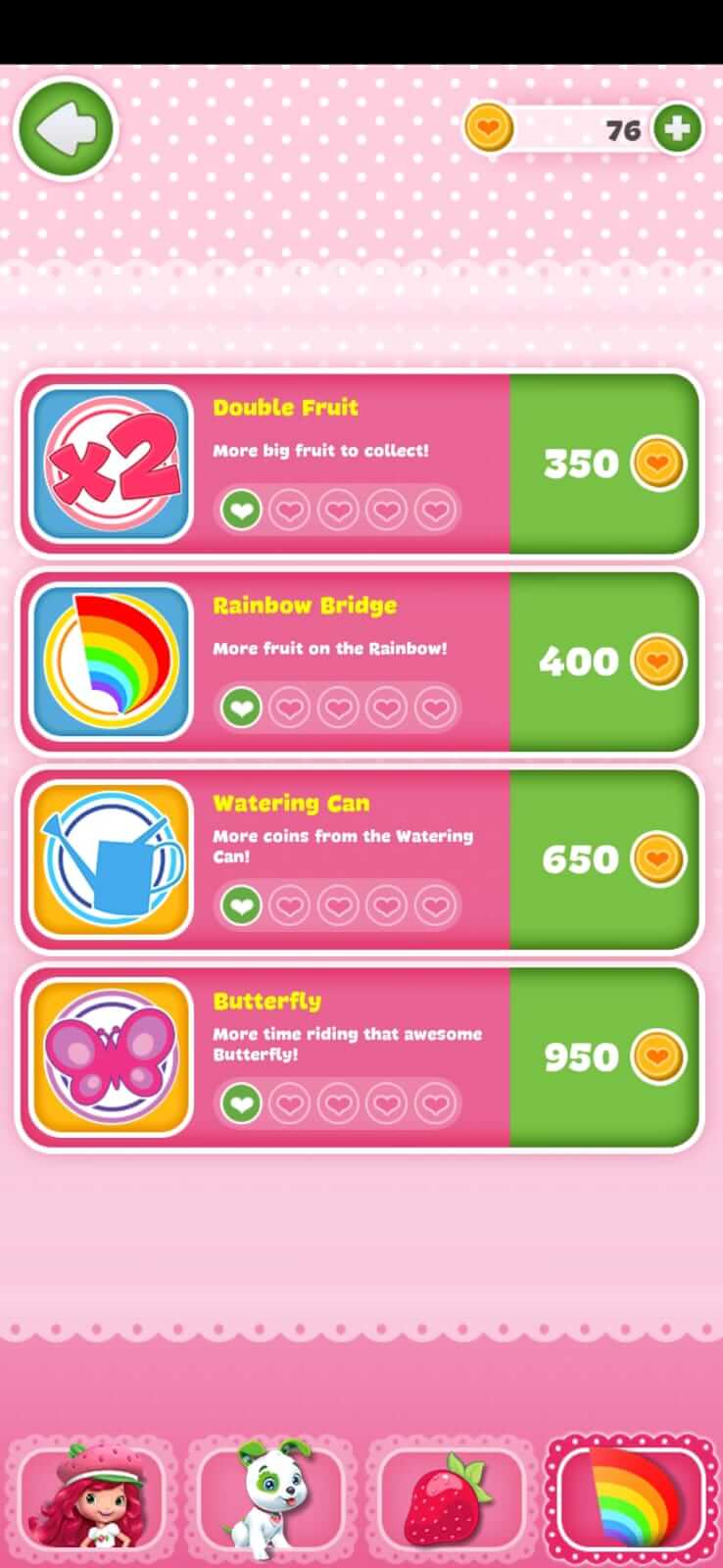Screen dimensions: 723x1568
Task: Buy Double Fruit upgrade for 350 coins
Action: [604, 463]
